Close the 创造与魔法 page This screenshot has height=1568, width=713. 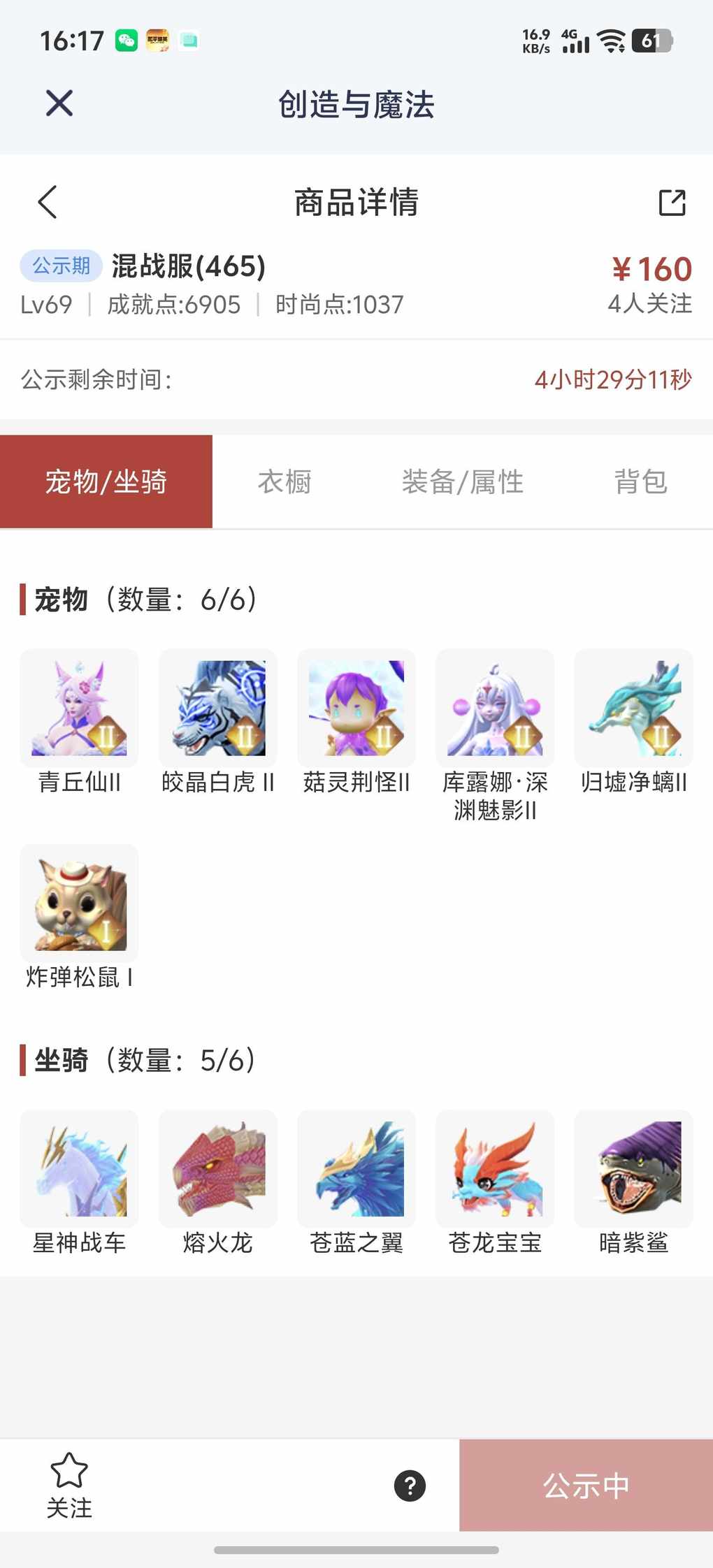click(x=59, y=103)
